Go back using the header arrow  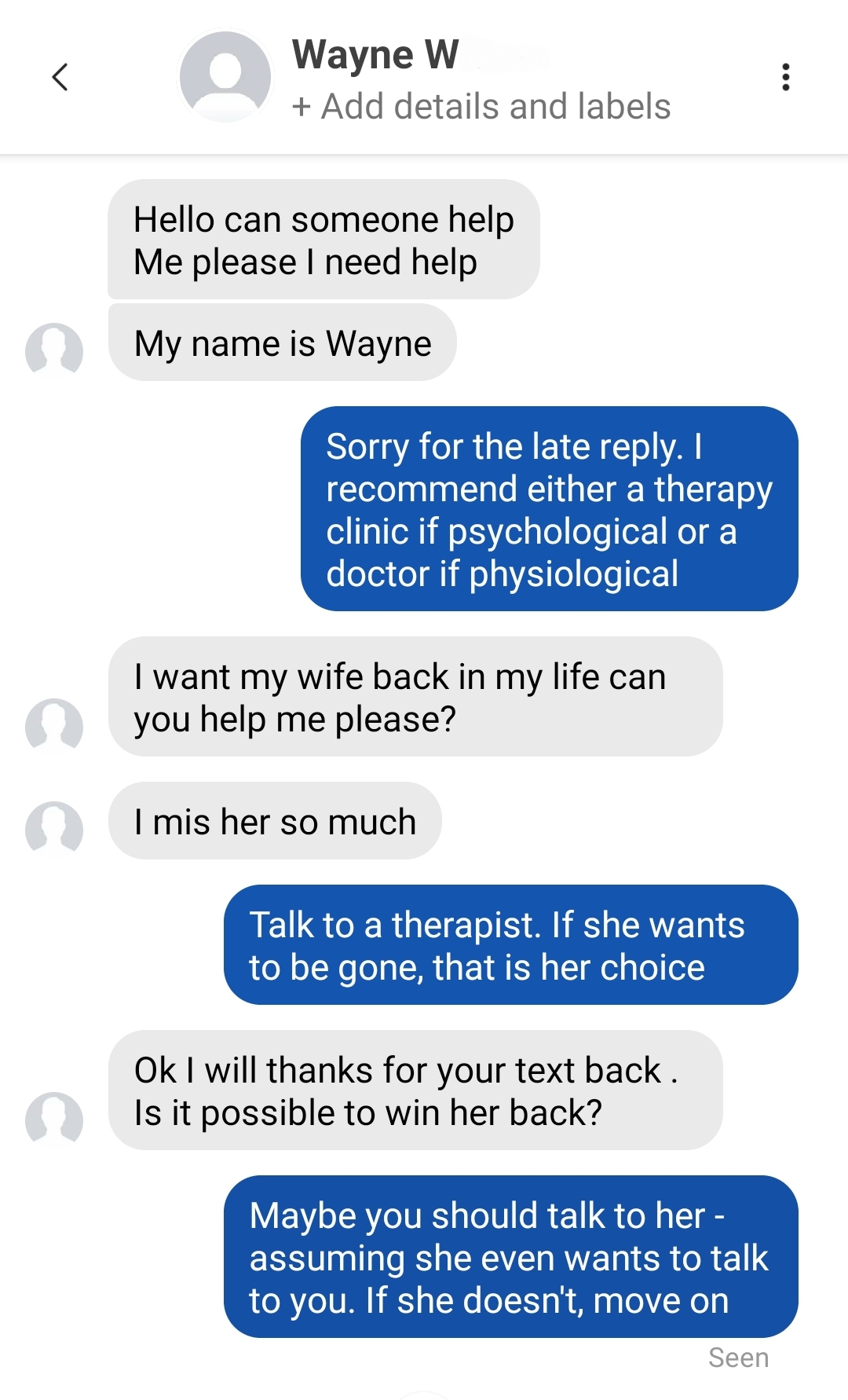(x=60, y=77)
